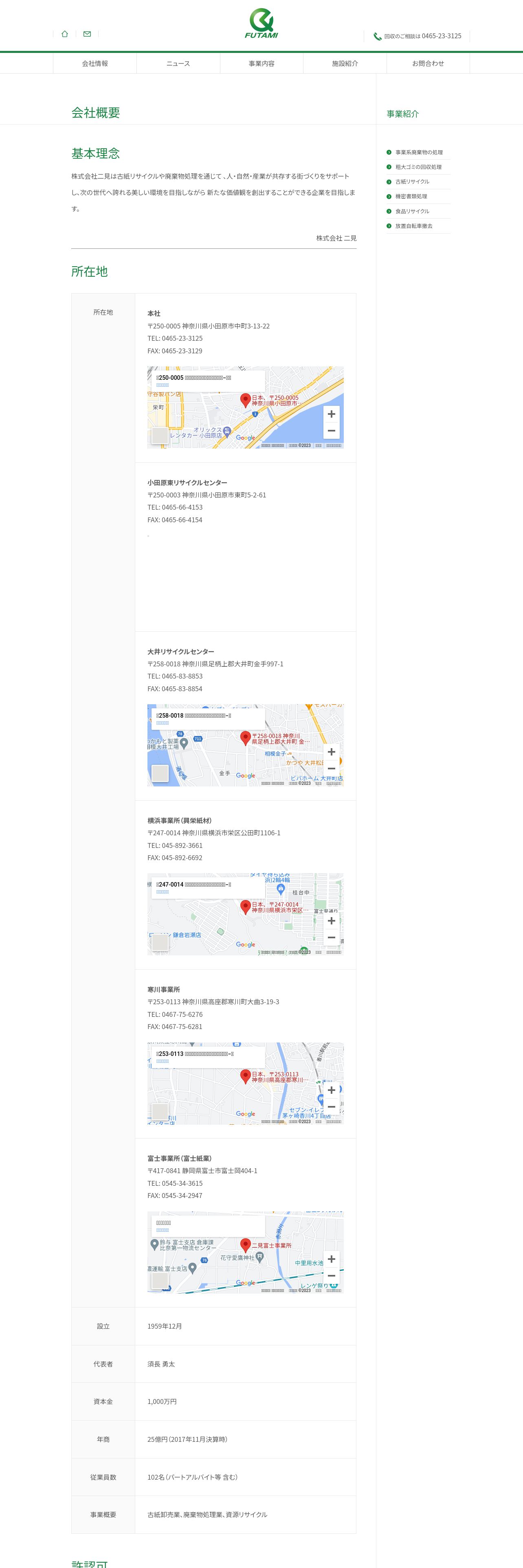Open 放置自転車撤去 link
This screenshot has width=523, height=1568.
point(414,226)
